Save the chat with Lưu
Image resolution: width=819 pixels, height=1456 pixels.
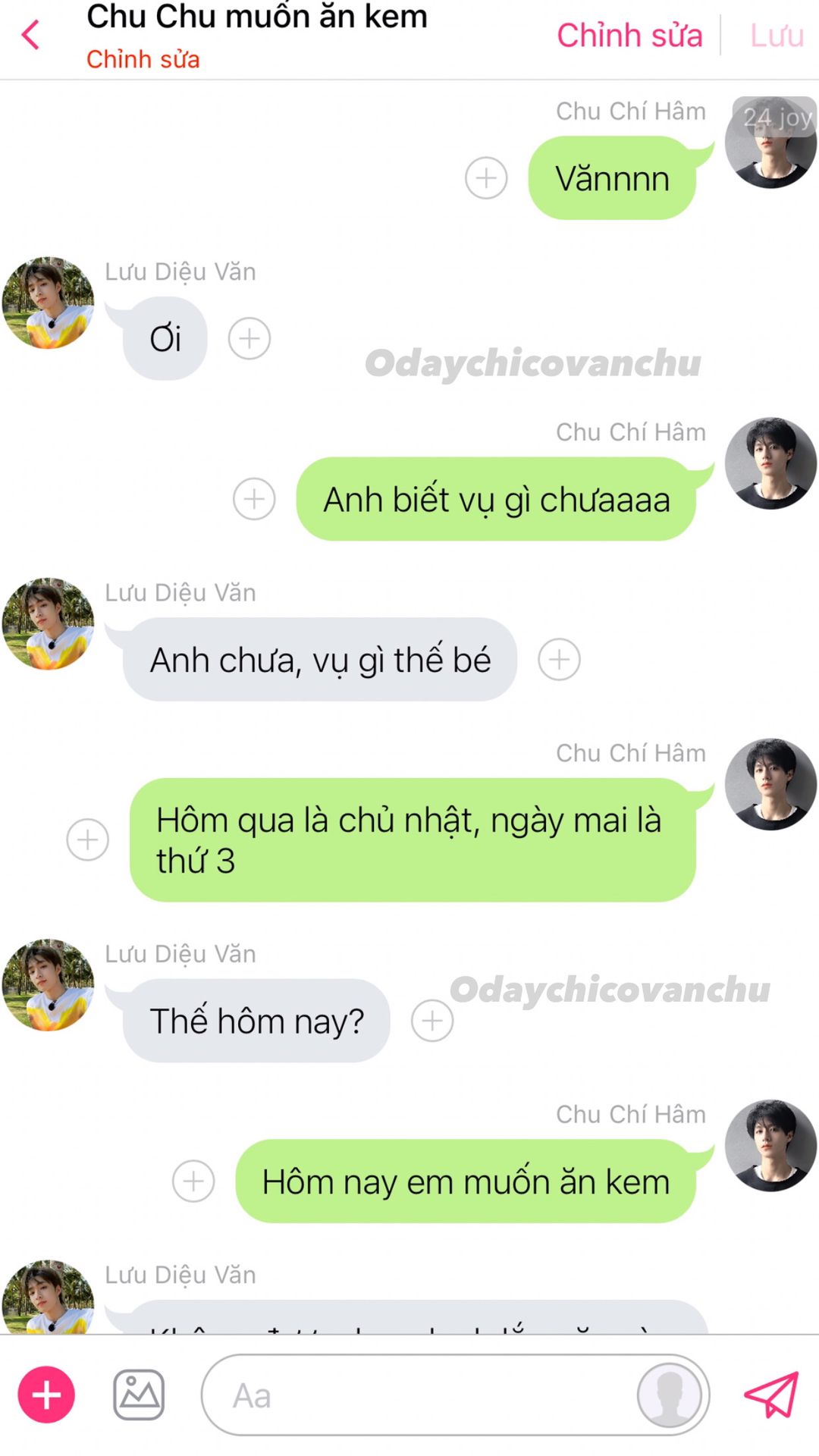777,35
